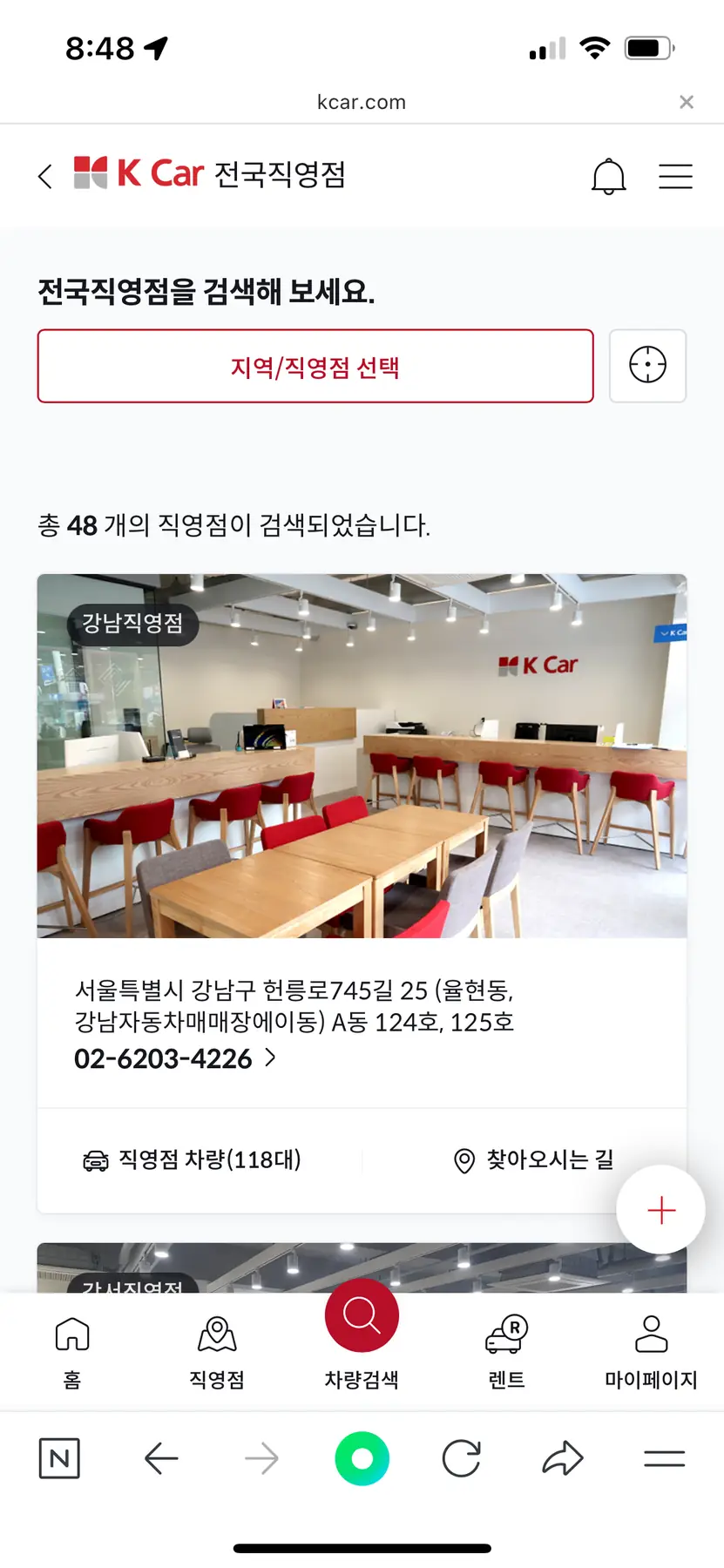The width and height of the screenshot is (724, 1568).
Task: Expand the red plus floating button
Action: 661,1210
